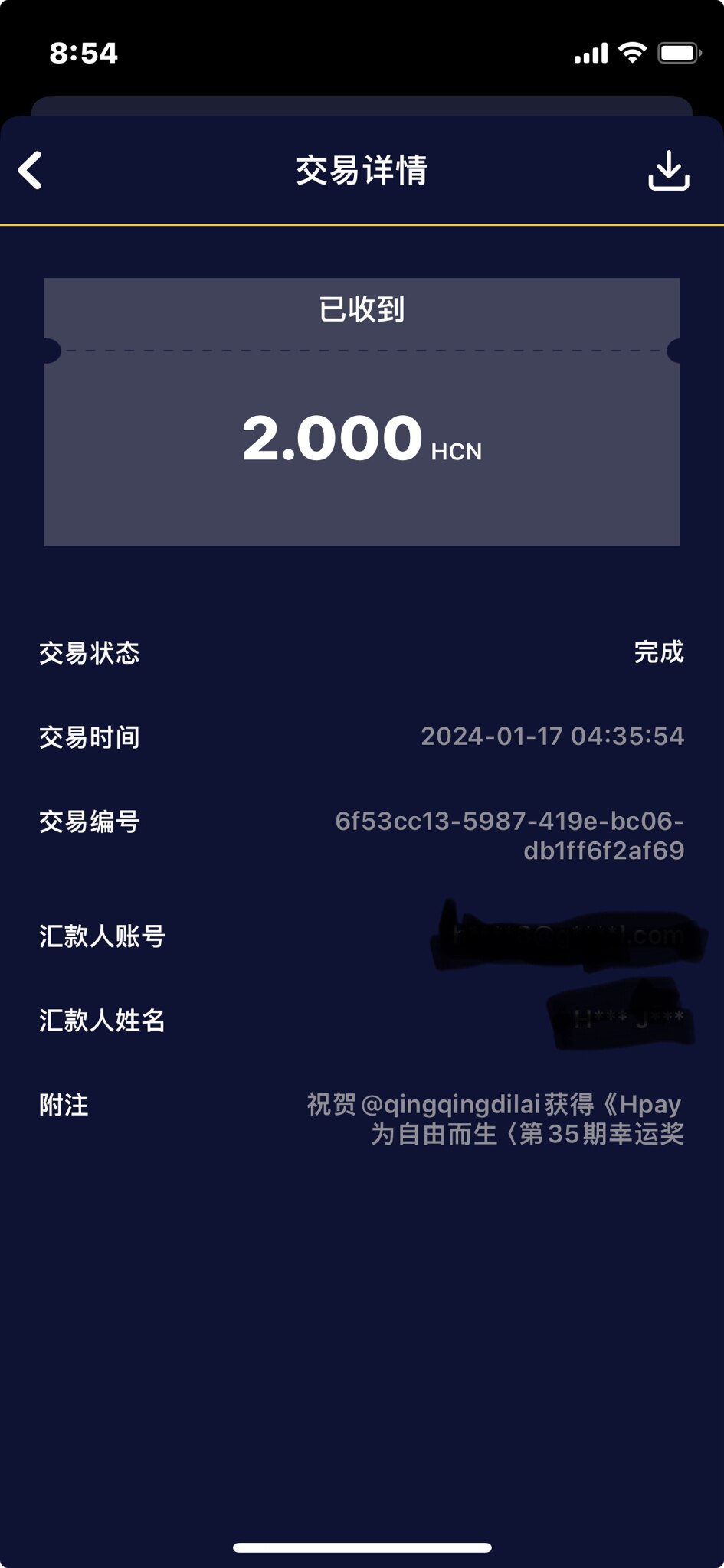The image size is (724, 1568).
Task: Expand the 交易编号 transaction ID entry
Action: coord(513,835)
